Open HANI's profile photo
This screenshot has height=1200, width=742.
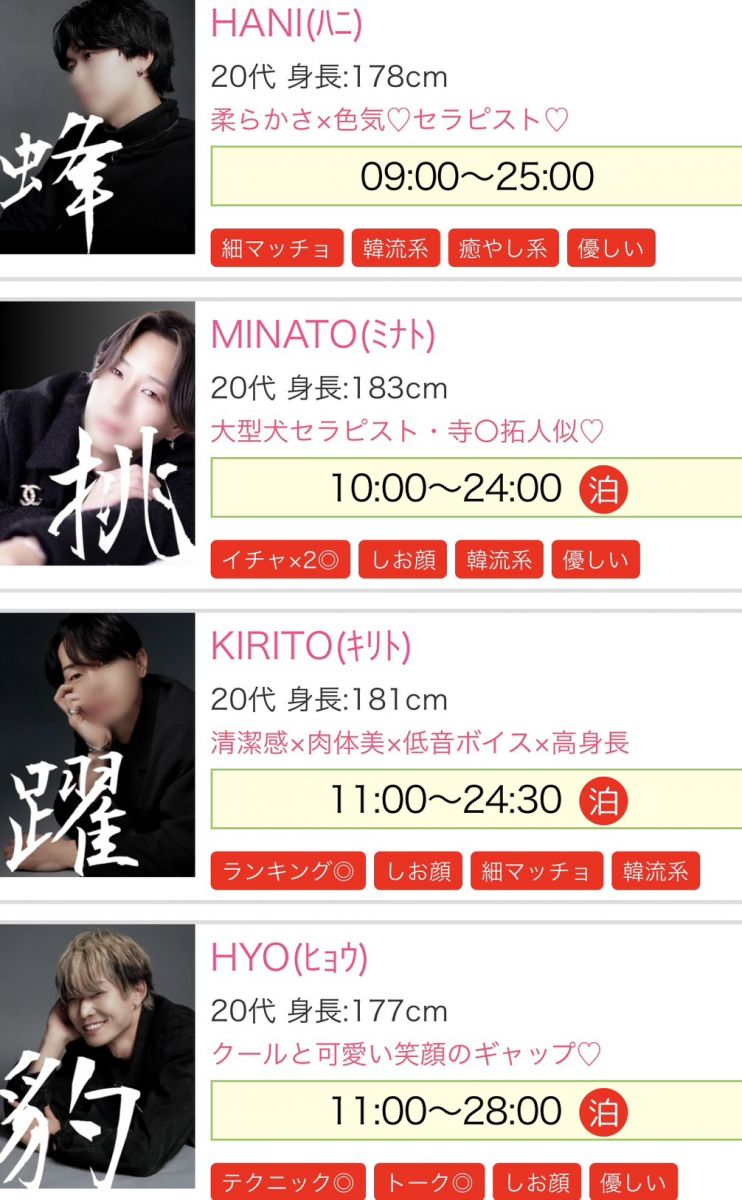click(97, 127)
